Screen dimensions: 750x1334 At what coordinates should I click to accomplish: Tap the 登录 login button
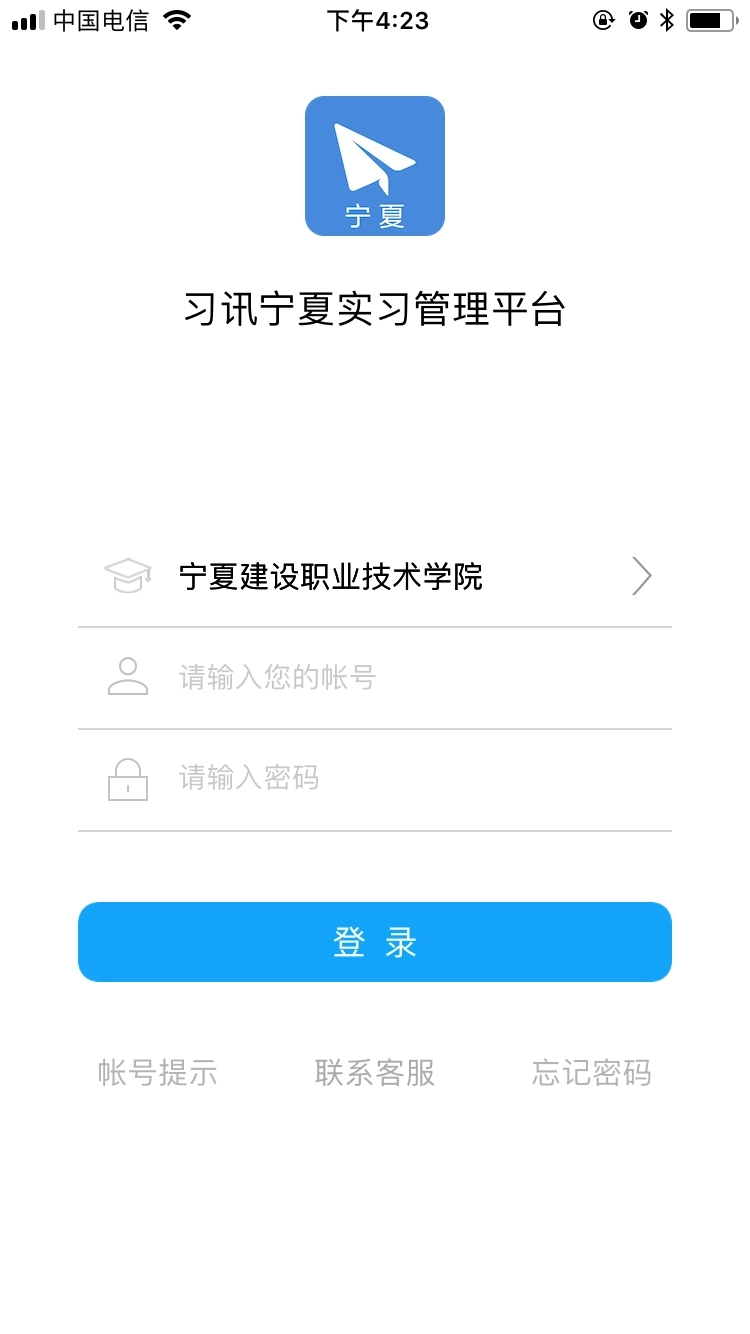click(x=375, y=942)
